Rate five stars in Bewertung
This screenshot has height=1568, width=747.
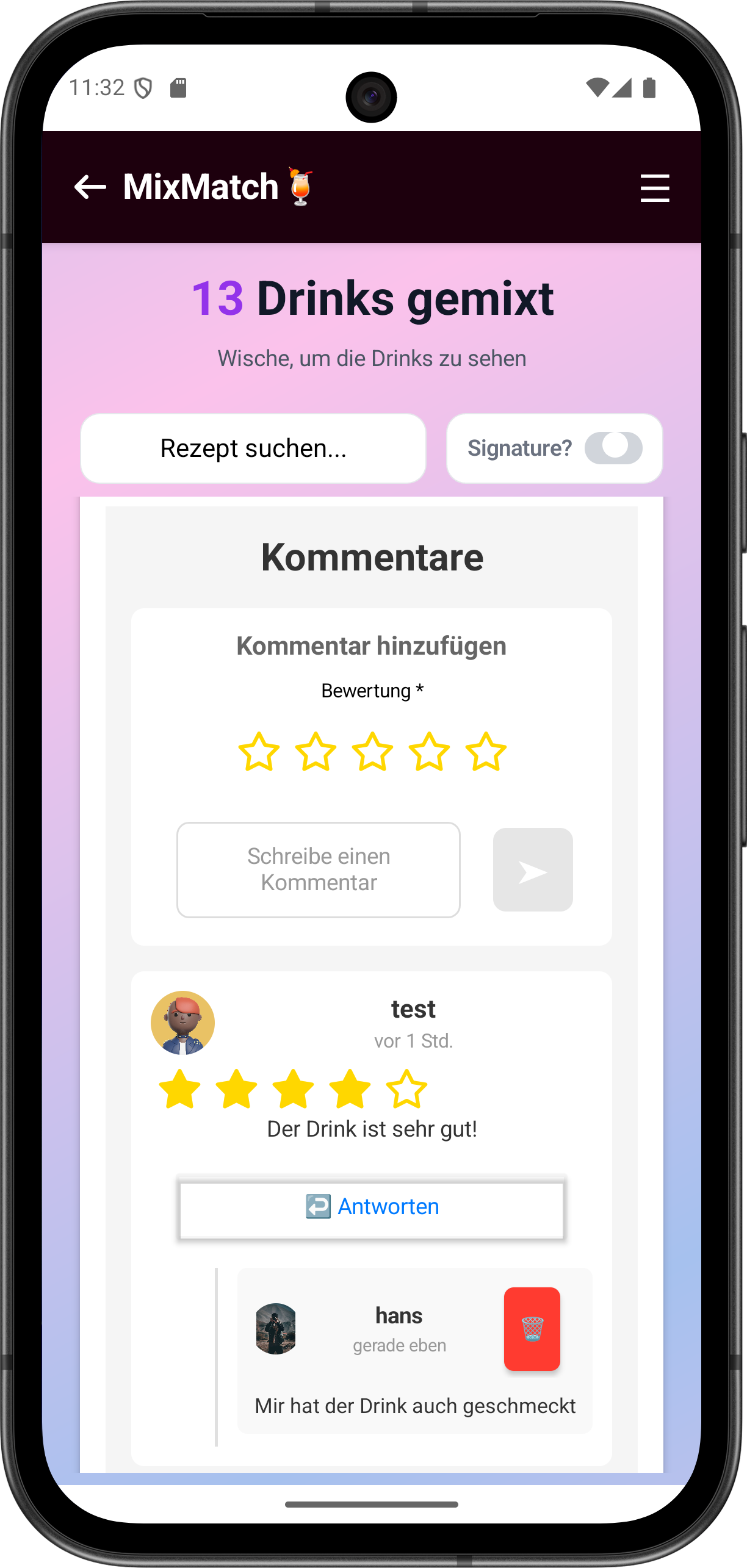coord(486,752)
